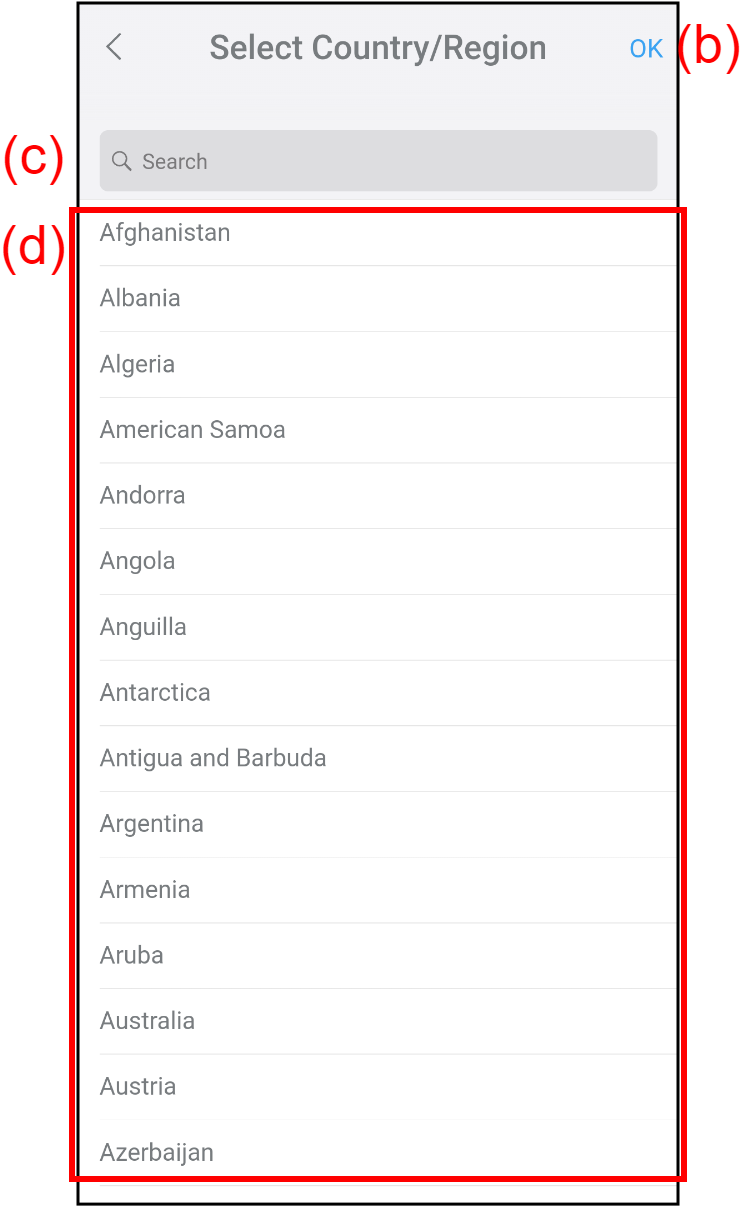Select Antigua and Barbuda

(213, 758)
